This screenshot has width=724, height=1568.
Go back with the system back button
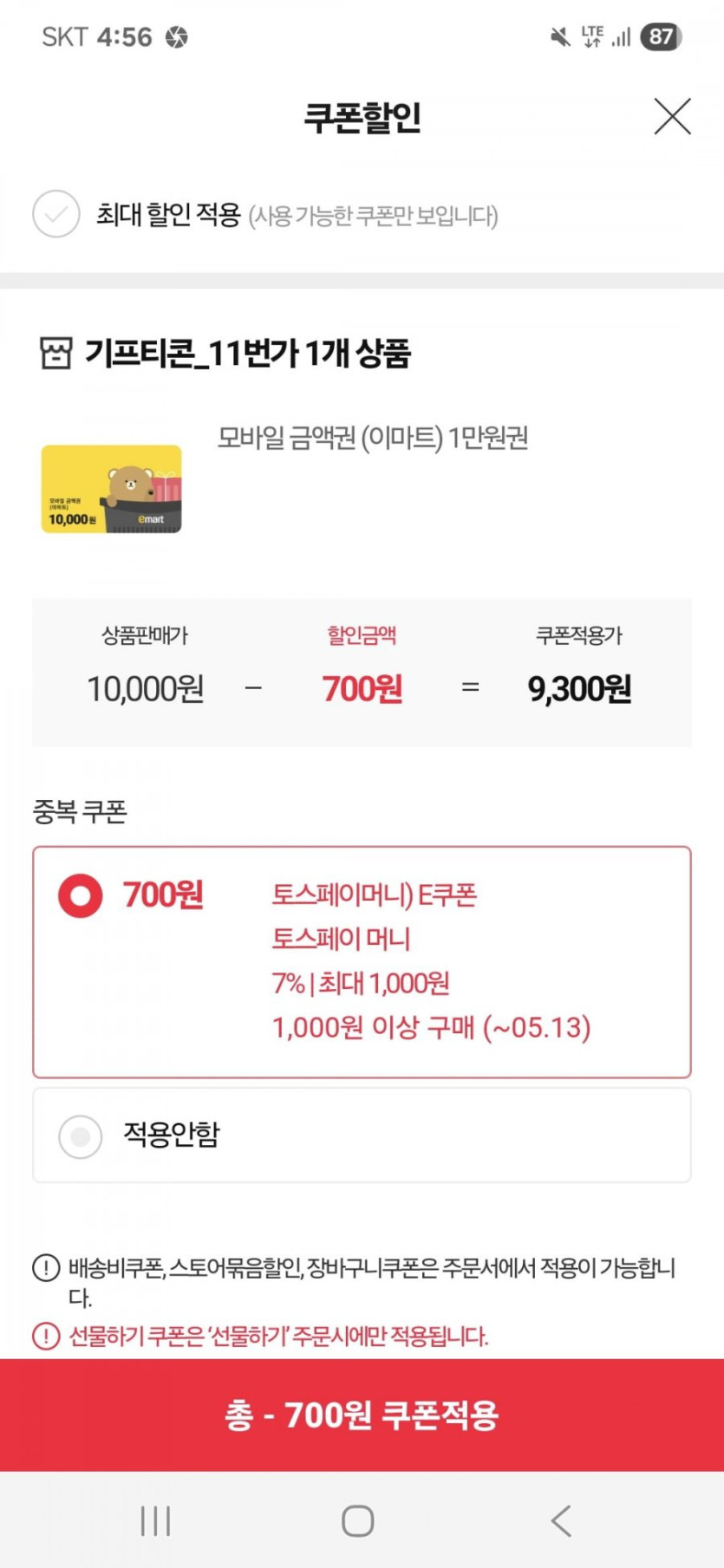tap(561, 1520)
